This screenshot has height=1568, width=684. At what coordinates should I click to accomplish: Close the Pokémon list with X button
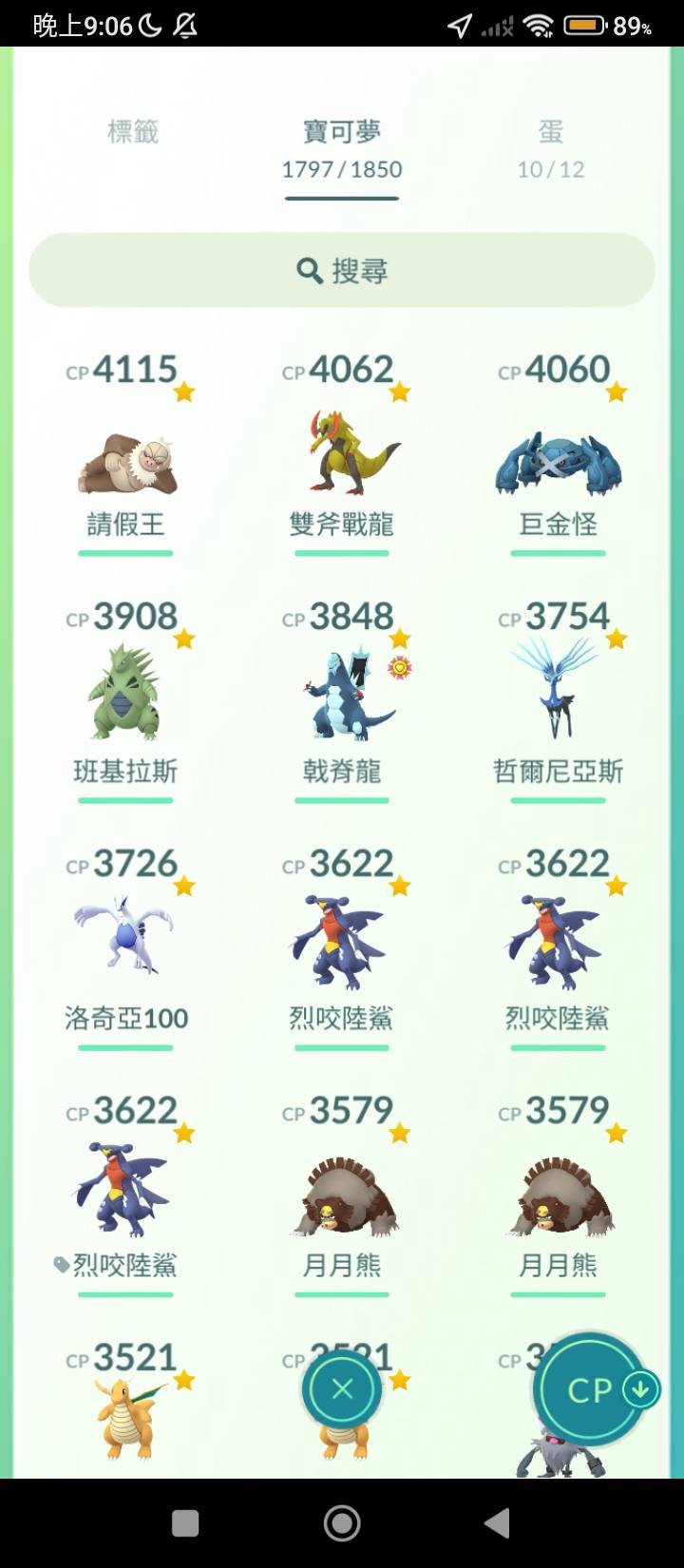pos(342,1389)
